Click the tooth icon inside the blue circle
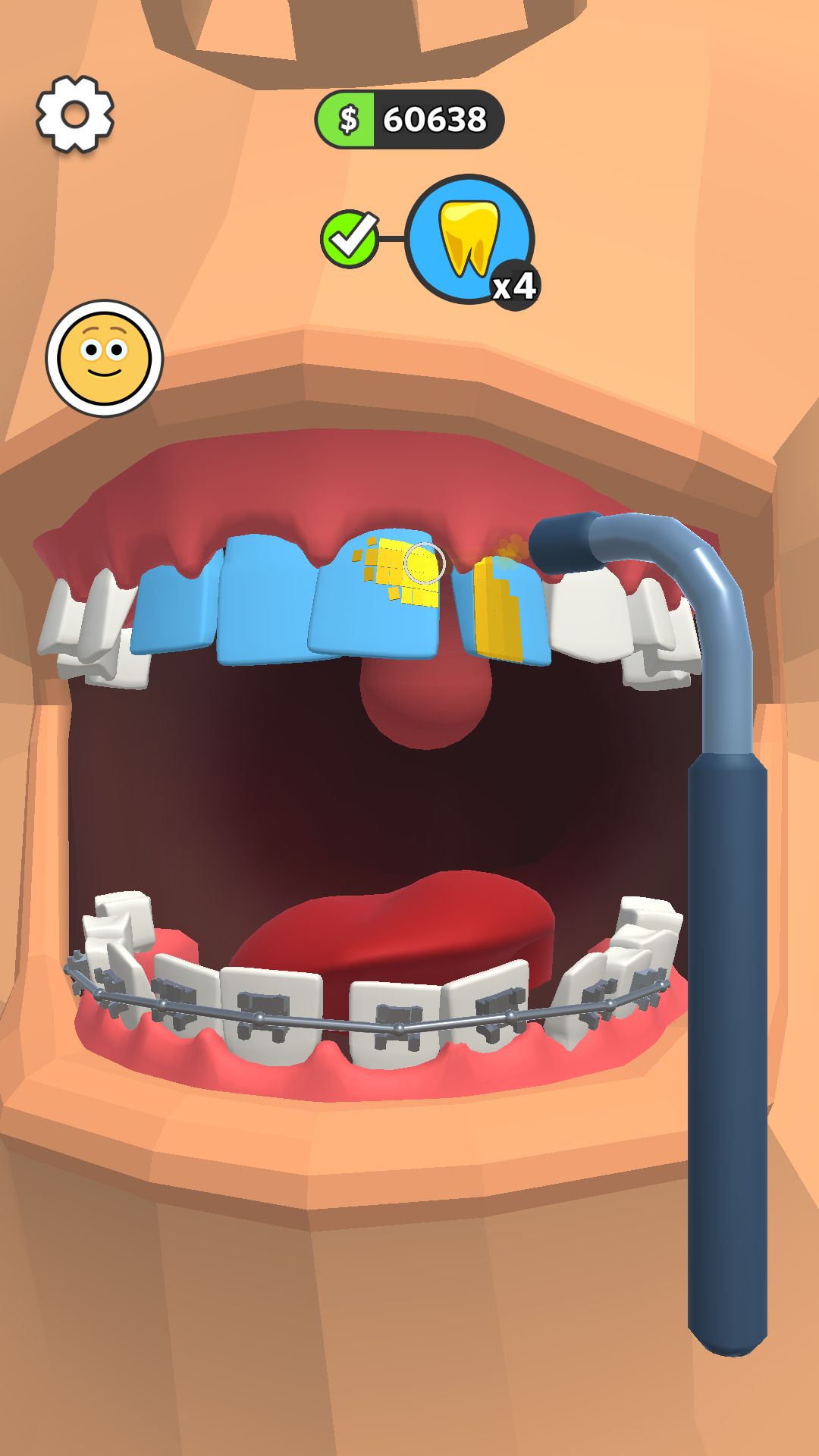The width and height of the screenshot is (819, 1456). (x=469, y=238)
